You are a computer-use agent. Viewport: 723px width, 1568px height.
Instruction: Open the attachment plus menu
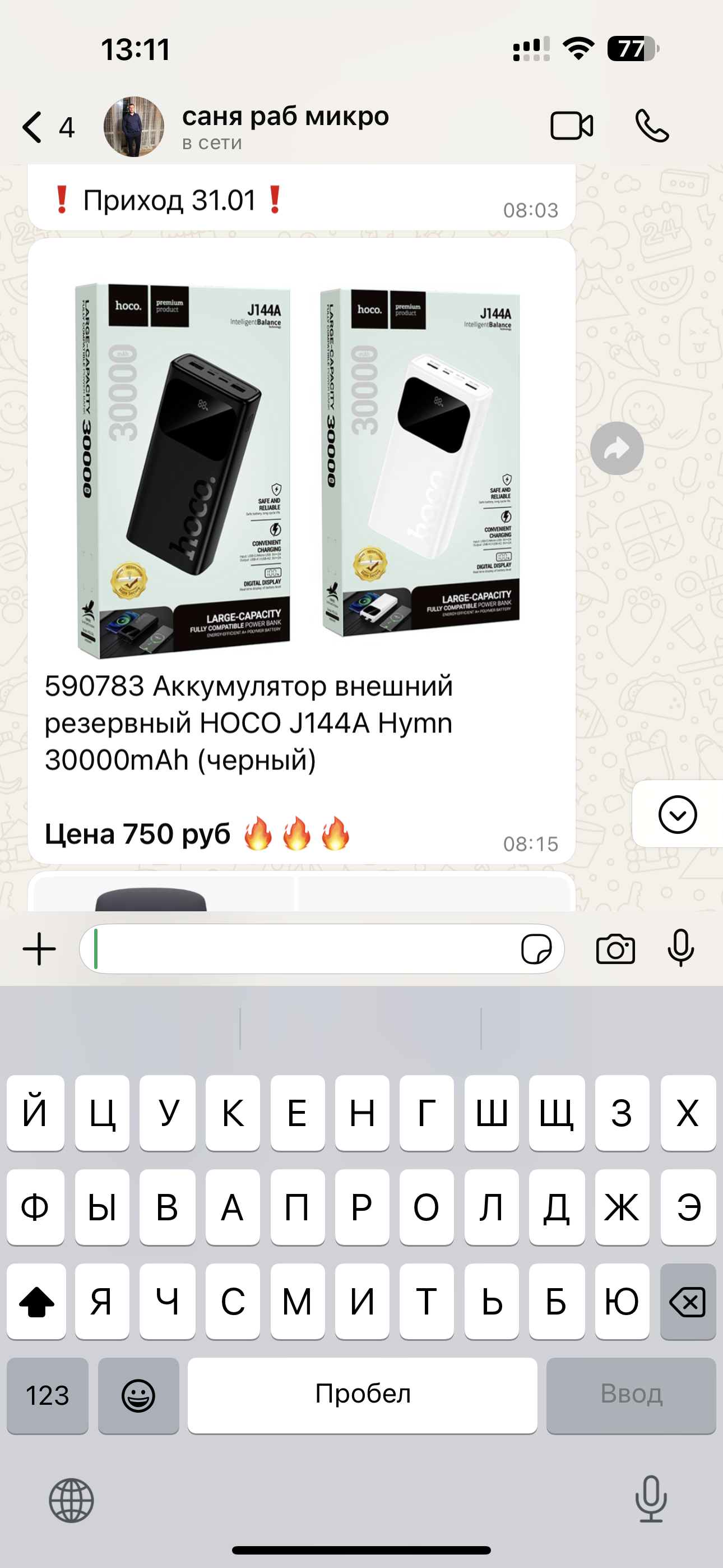click(40, 949)
